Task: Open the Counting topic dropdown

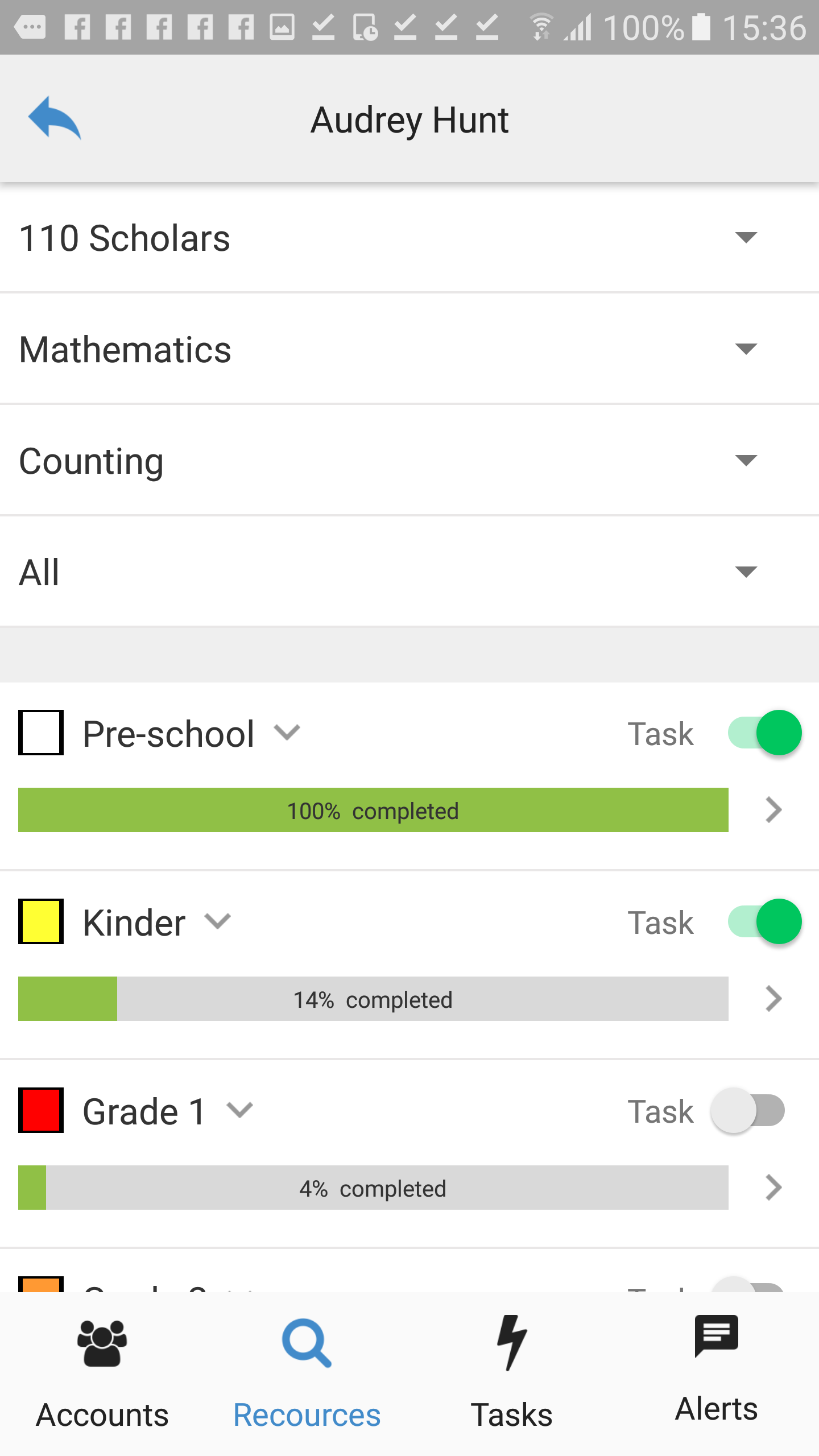Action: click(x=746, y=461)
